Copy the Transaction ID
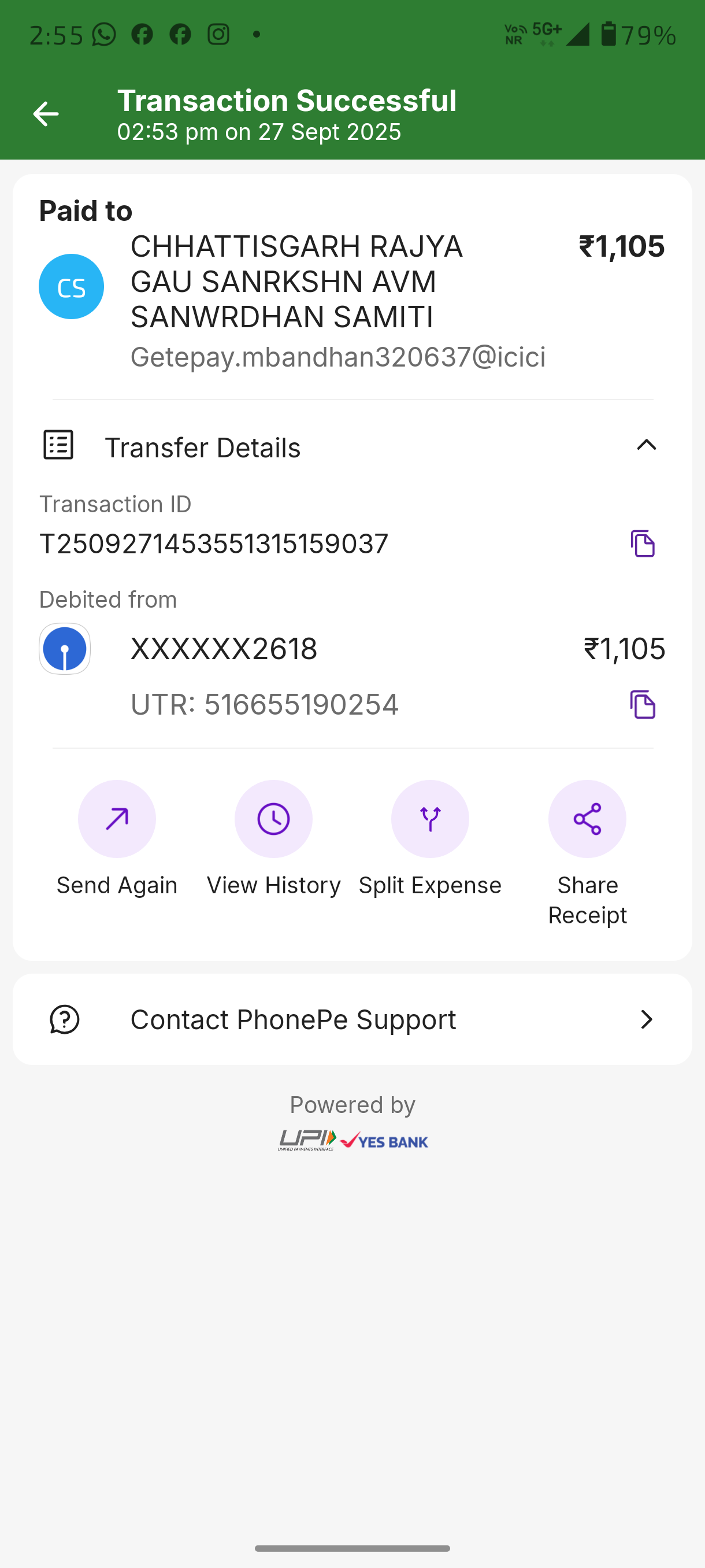 [x=643, y=543]
